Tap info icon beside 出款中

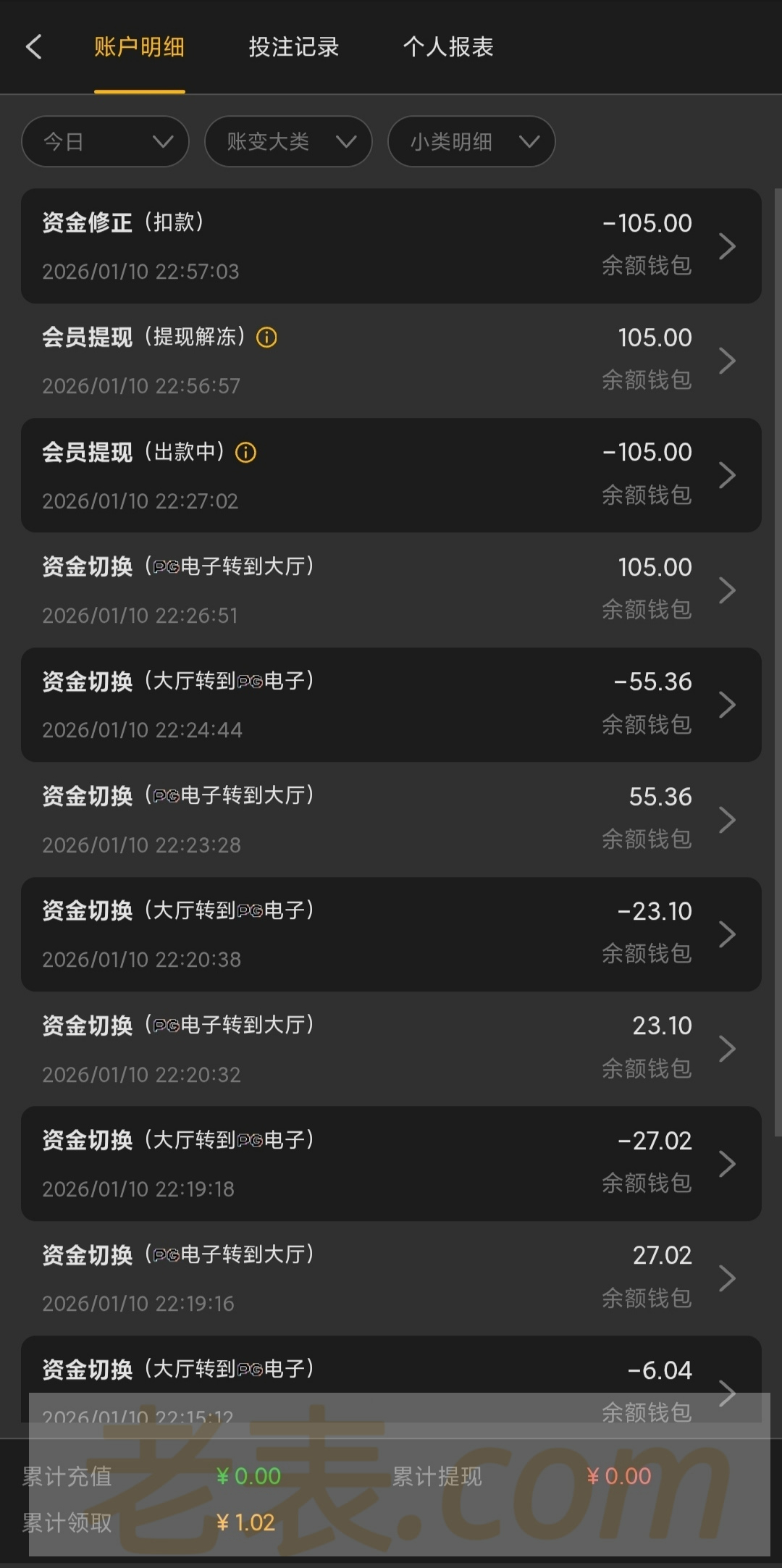click(246, 453)
